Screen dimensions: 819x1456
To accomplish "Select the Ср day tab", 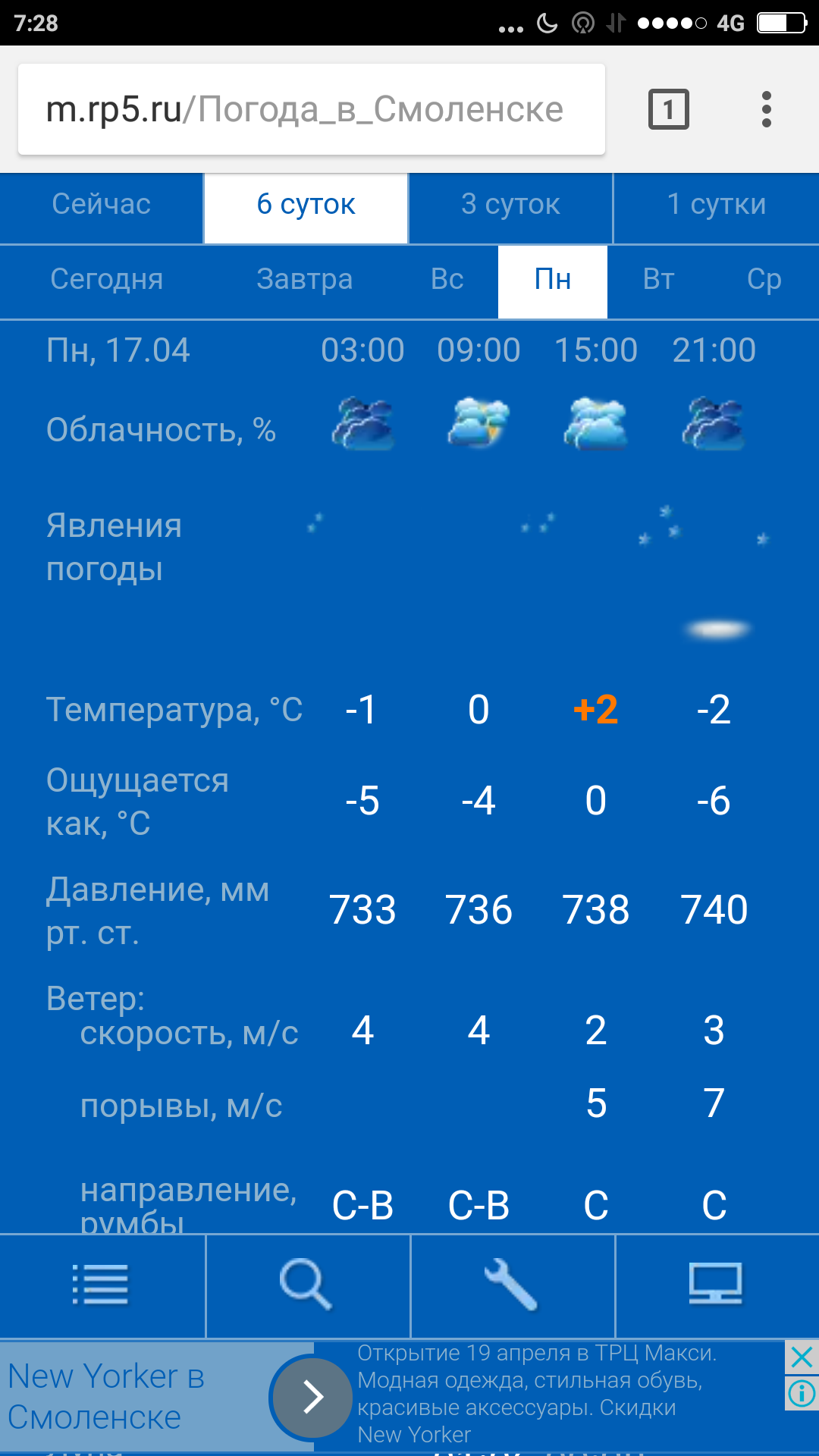I will pos(764,280).
